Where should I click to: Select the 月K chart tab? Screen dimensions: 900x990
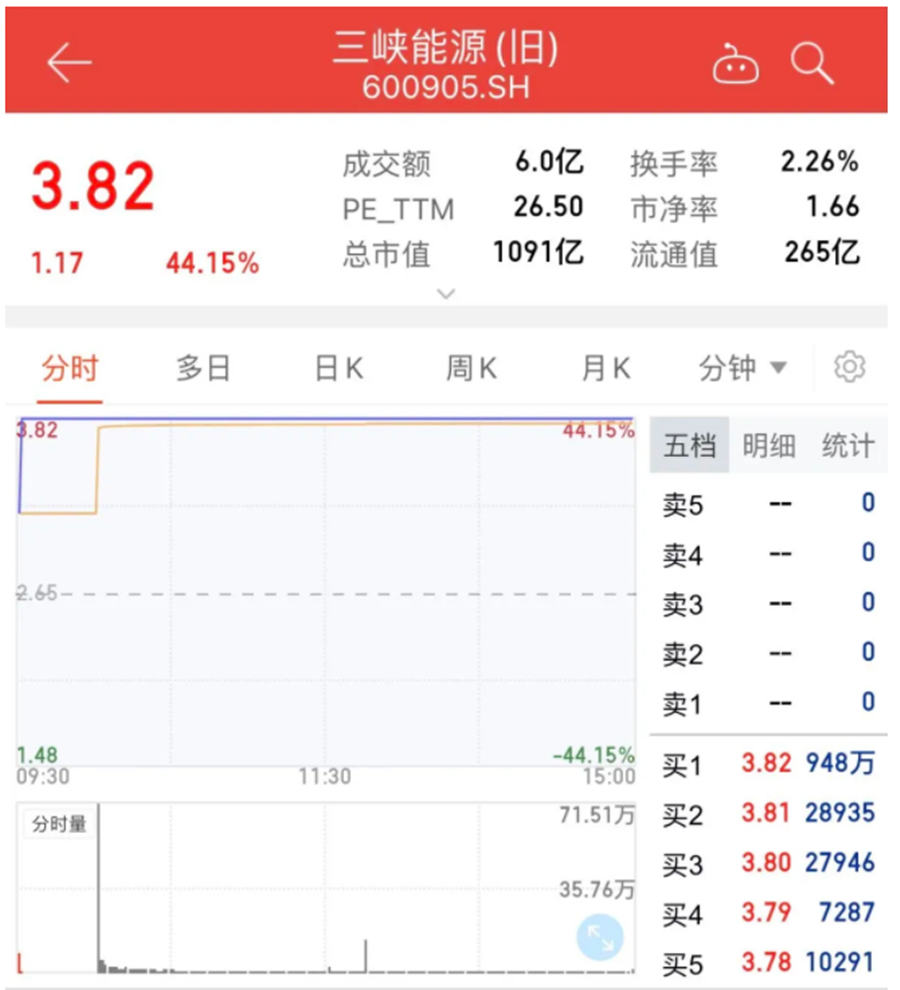click(x=606, y=368)
